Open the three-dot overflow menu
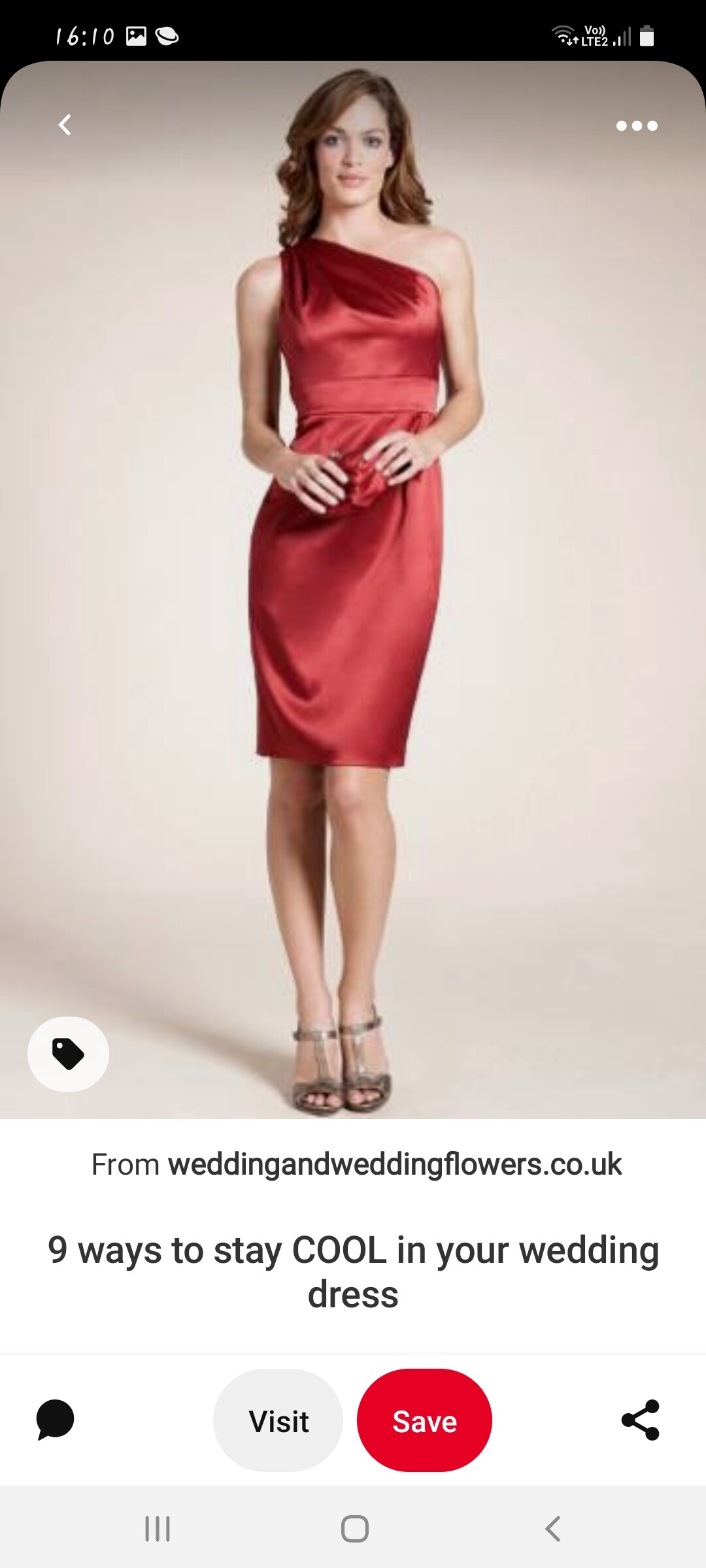The height and width of the screenshot is (1568, 706). point(637,125)
